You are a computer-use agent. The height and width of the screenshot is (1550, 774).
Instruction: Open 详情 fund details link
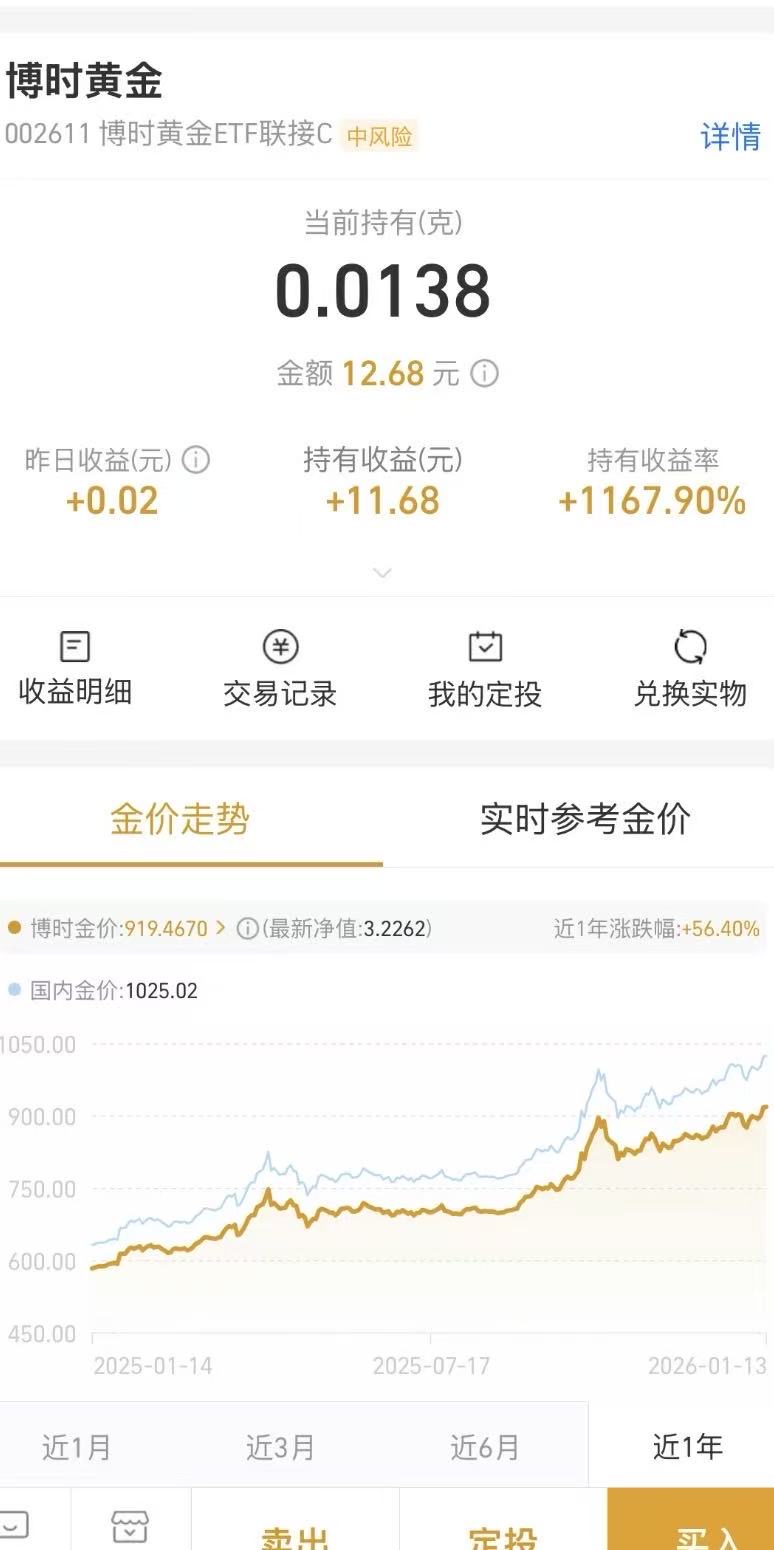(x=730, y=136)
